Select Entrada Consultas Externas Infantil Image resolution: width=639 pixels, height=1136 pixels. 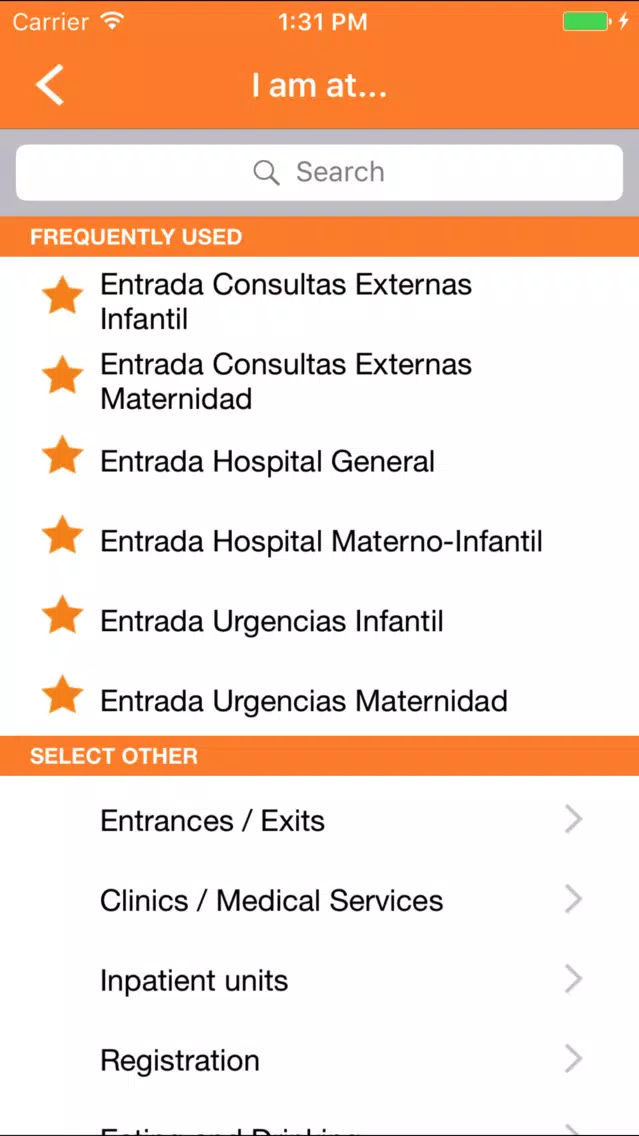click(x=320, y=301)
